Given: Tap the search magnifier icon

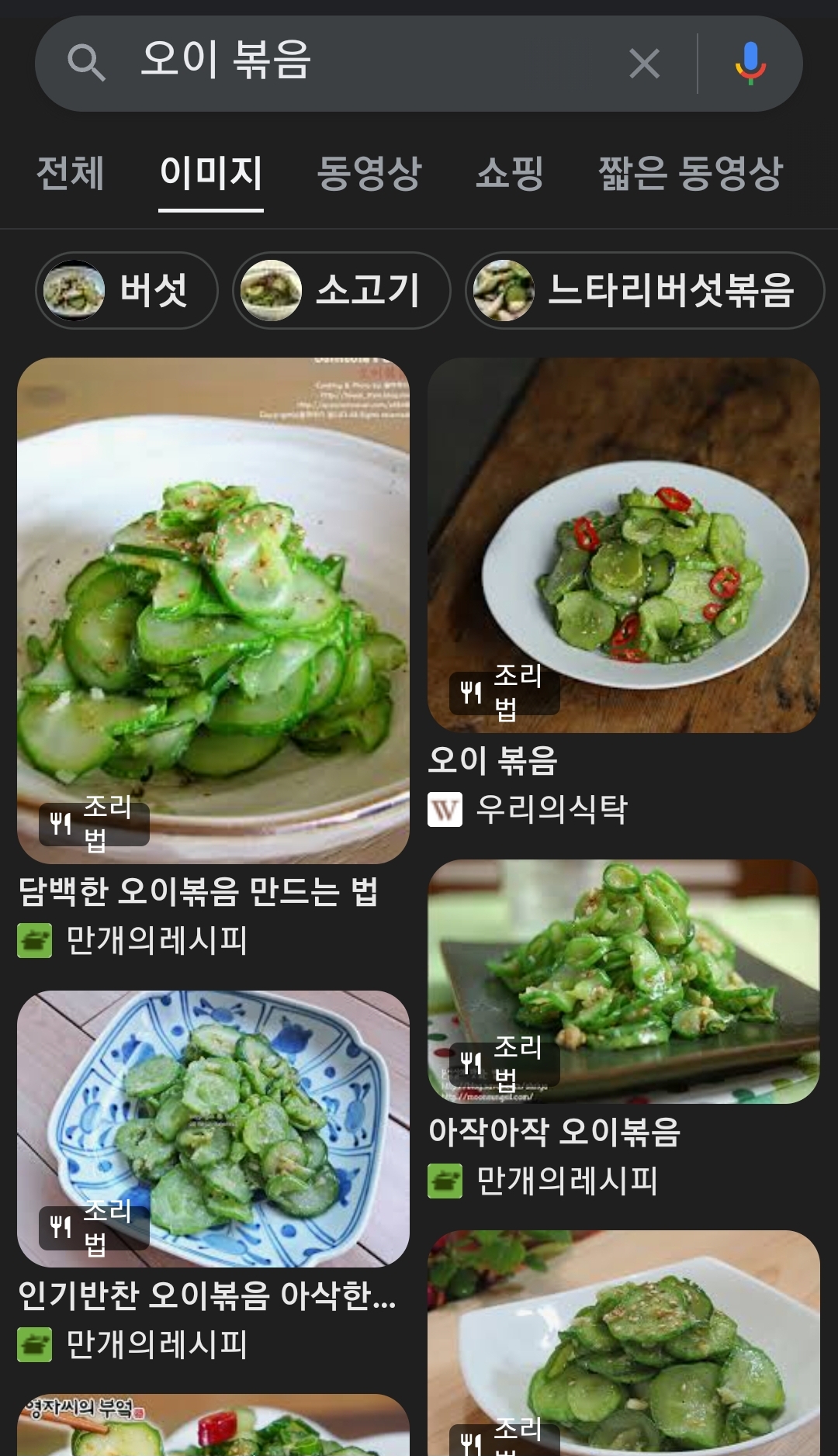Looking at the screenshot, I should coord(85,64).
